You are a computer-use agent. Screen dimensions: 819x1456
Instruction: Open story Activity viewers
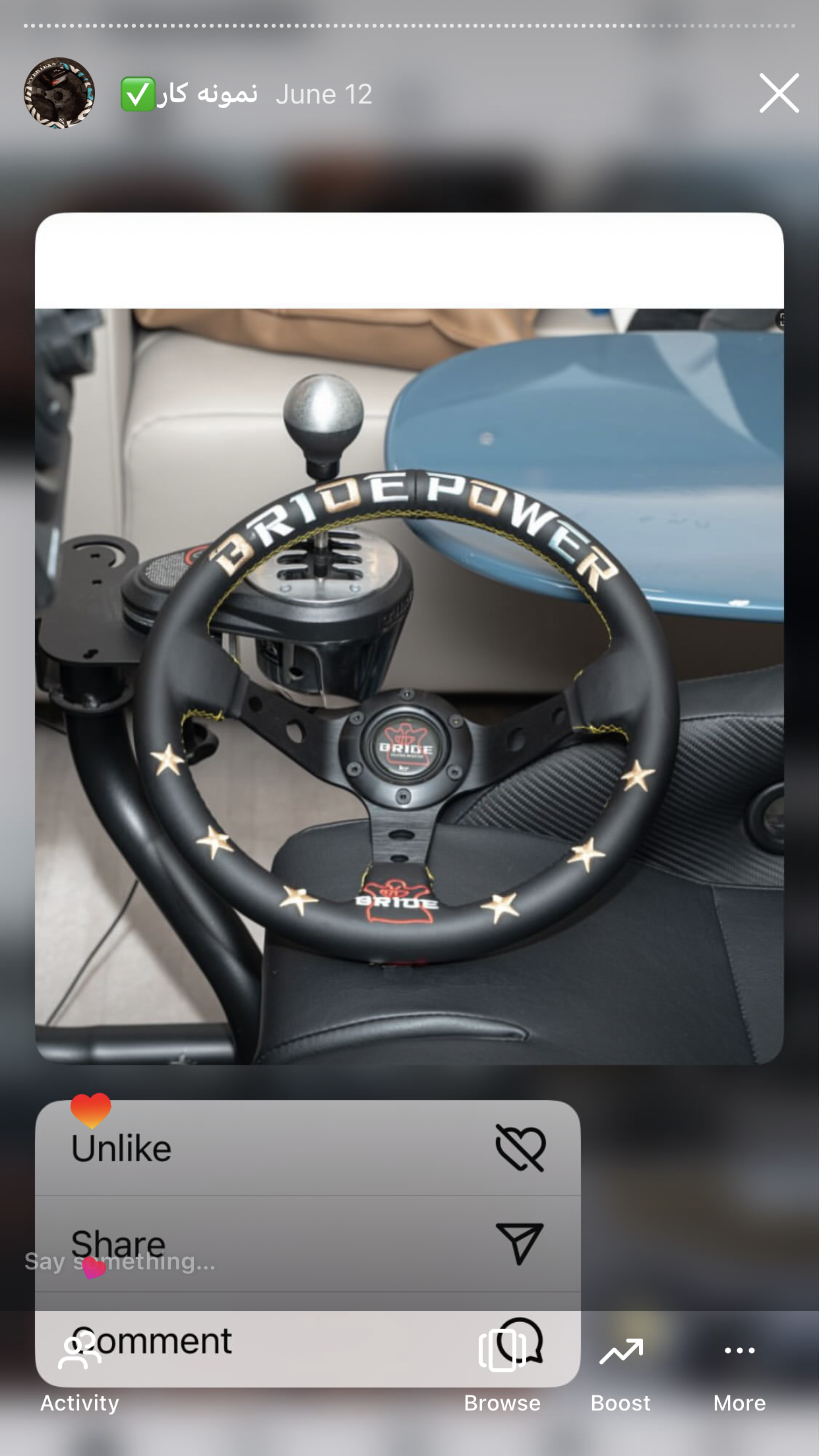point(80,1374)
